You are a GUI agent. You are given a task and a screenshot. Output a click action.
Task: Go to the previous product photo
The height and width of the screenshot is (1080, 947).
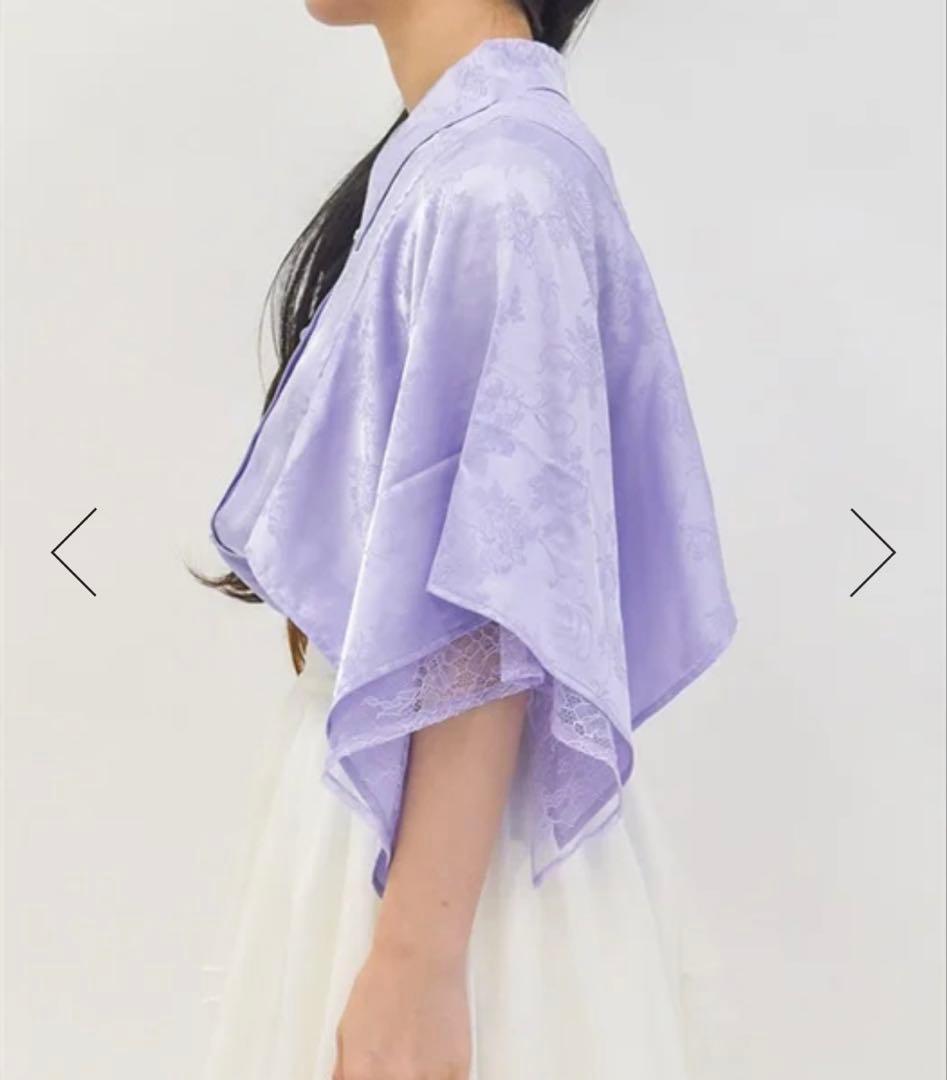pos(74,552)
